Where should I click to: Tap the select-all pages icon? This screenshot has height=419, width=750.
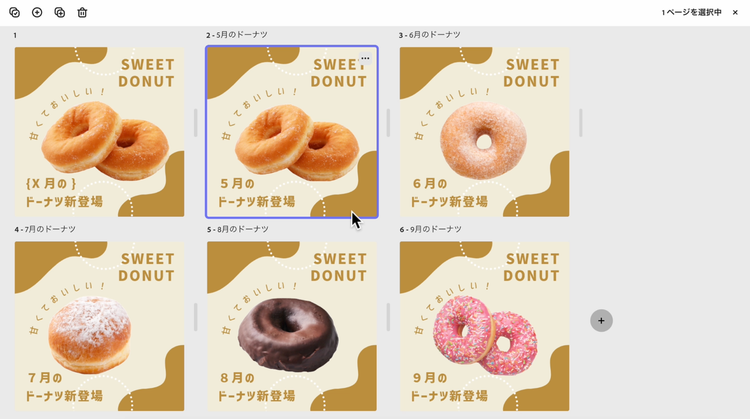coord(14,12)
